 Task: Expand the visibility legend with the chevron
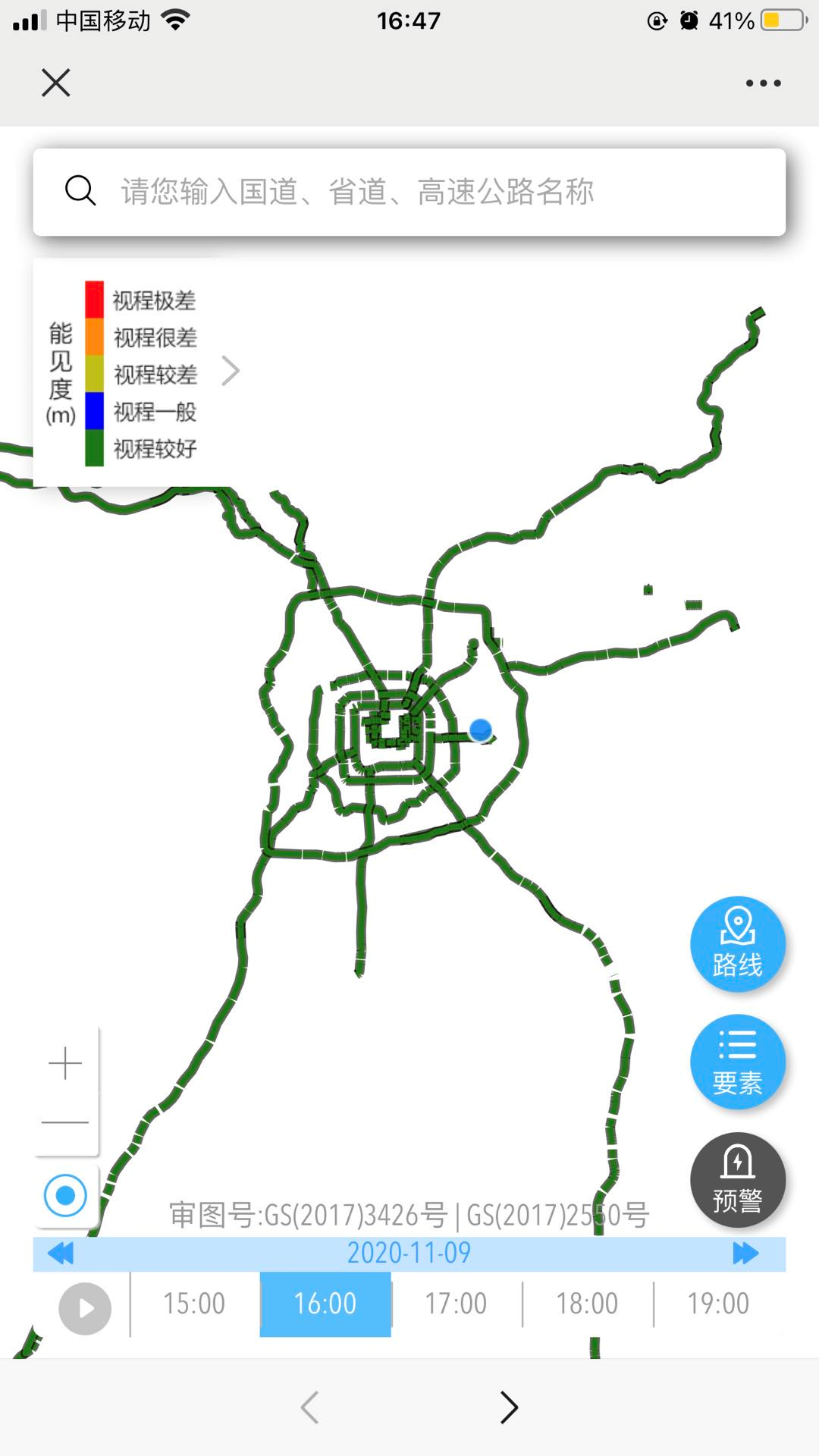click(231, 371)
